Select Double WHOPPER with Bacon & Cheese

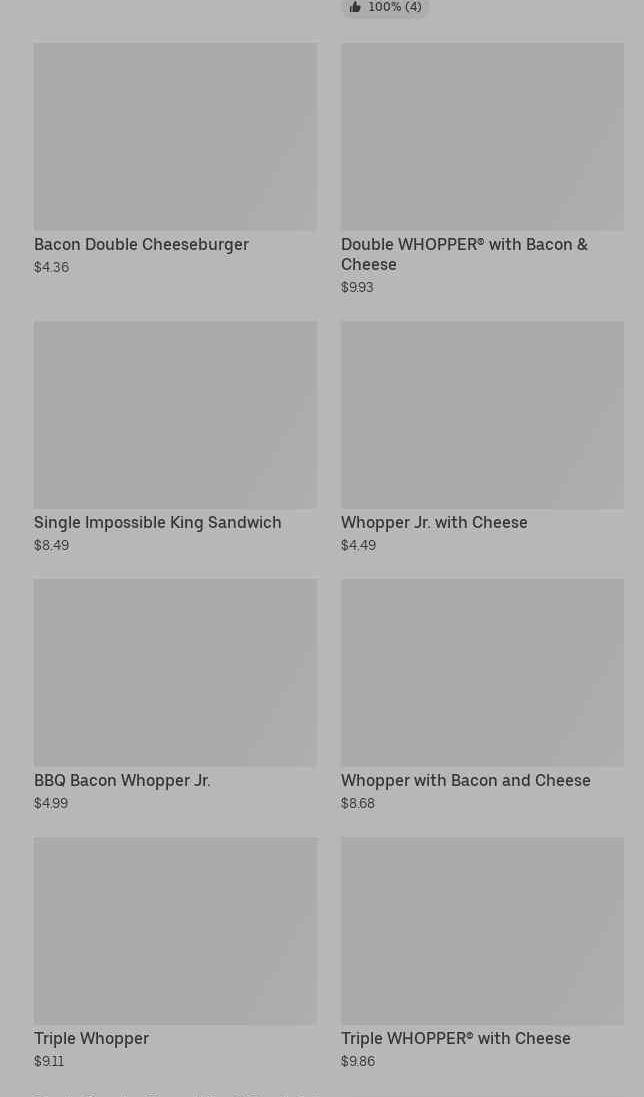click(482, 169)
